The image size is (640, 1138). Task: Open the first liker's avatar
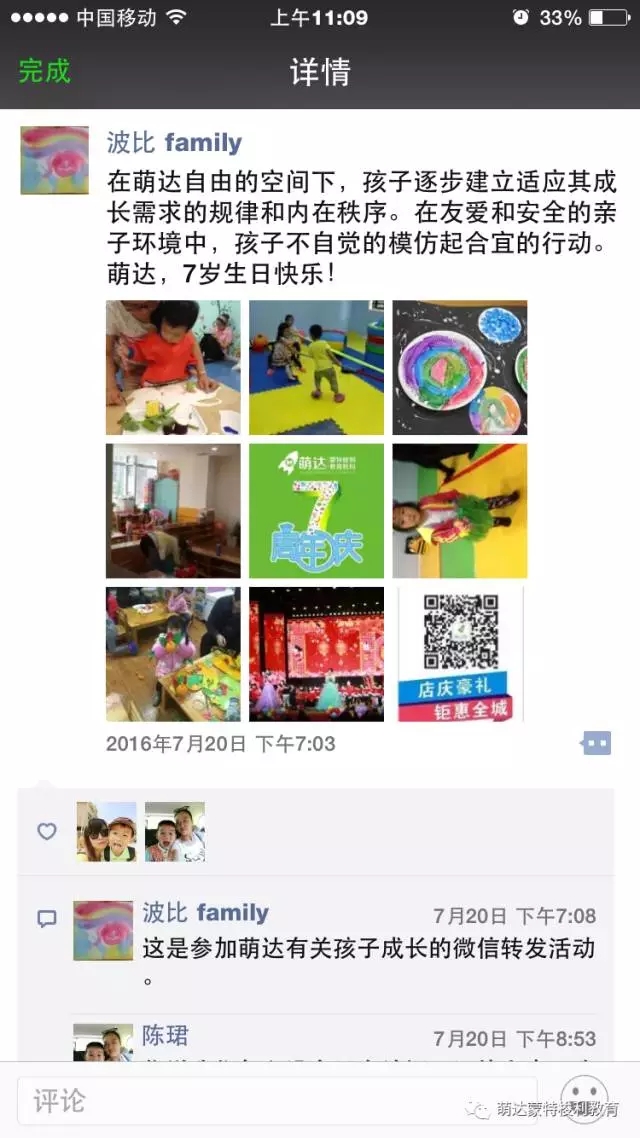tap(107, 831)
